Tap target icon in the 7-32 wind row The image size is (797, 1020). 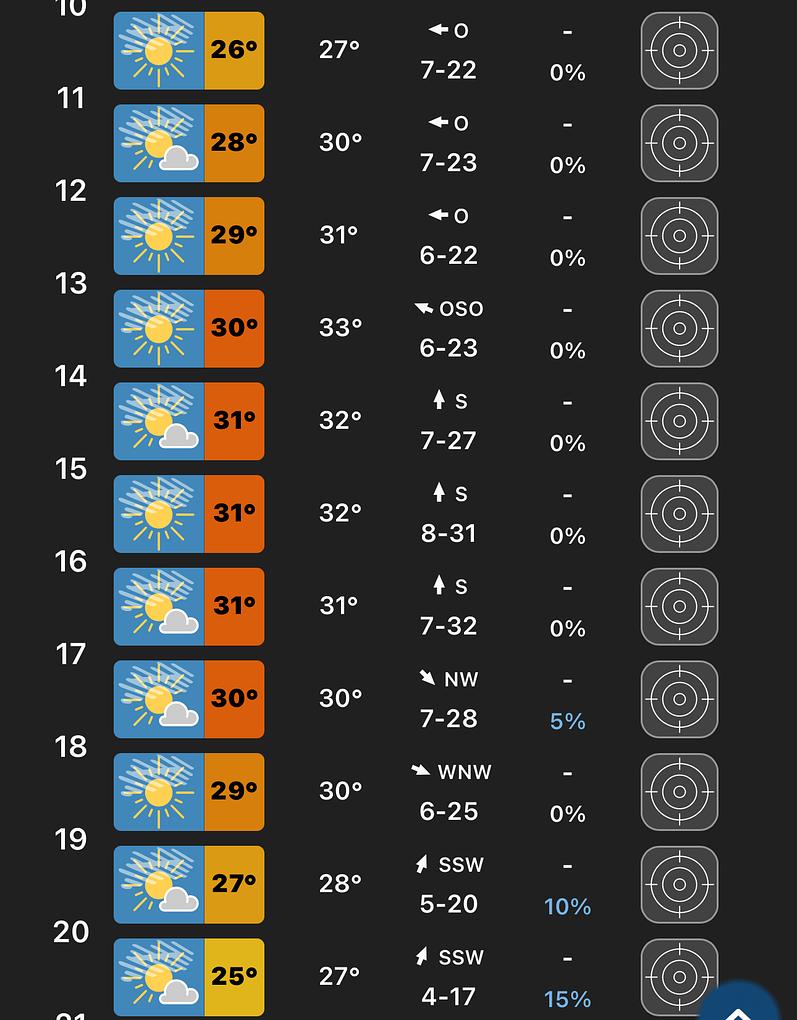[679, 606]
